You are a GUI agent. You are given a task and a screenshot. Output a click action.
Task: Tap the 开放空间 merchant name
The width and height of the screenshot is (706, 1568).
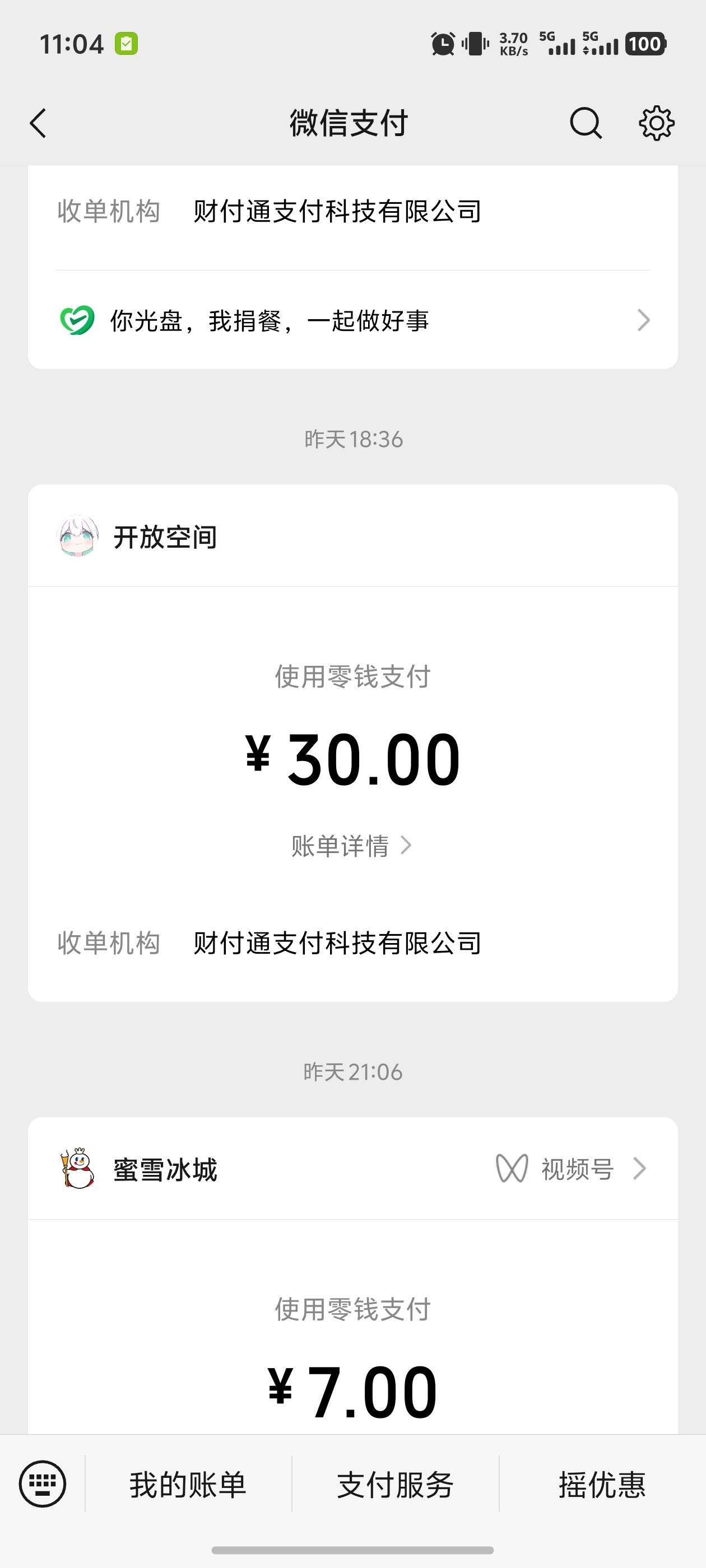point(166,537)
